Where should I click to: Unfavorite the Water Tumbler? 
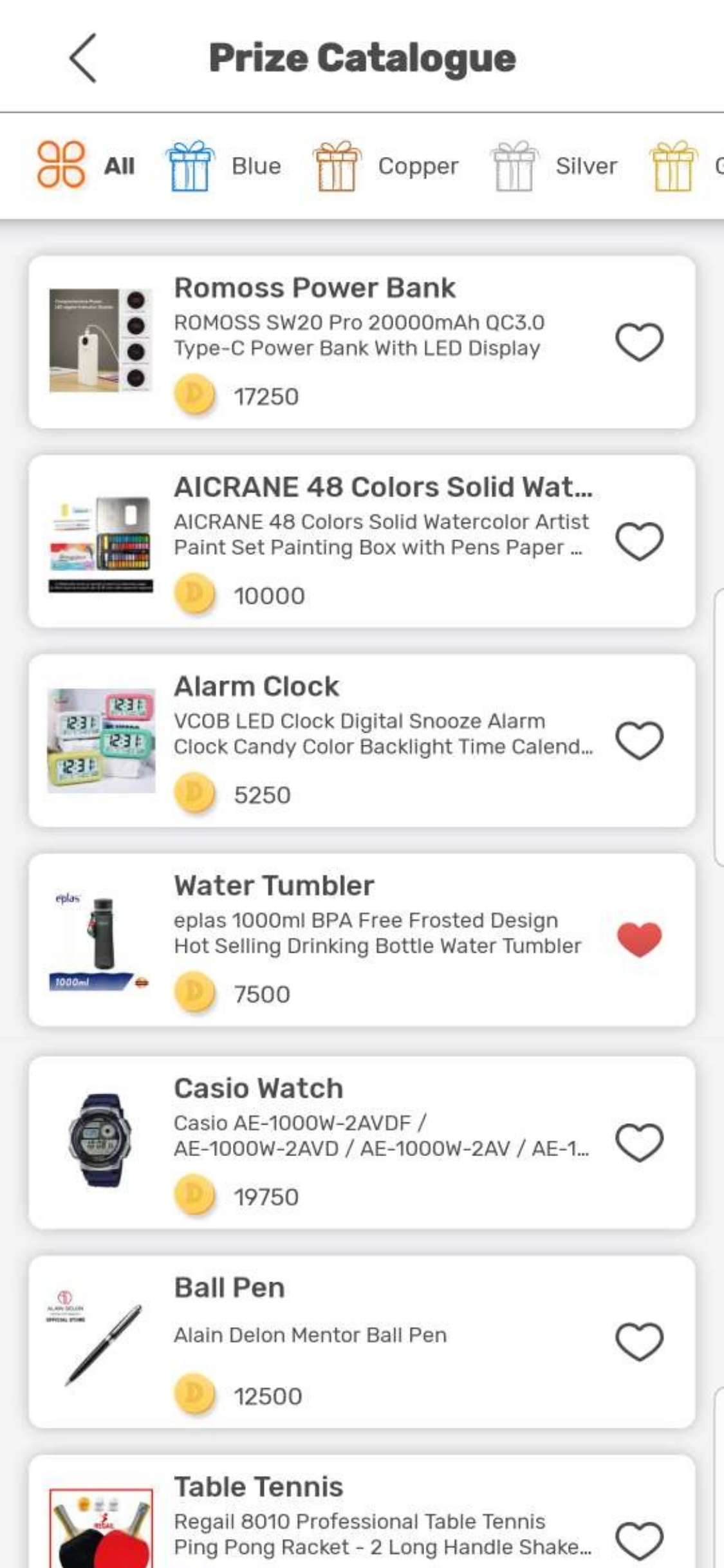click(640, 942)
